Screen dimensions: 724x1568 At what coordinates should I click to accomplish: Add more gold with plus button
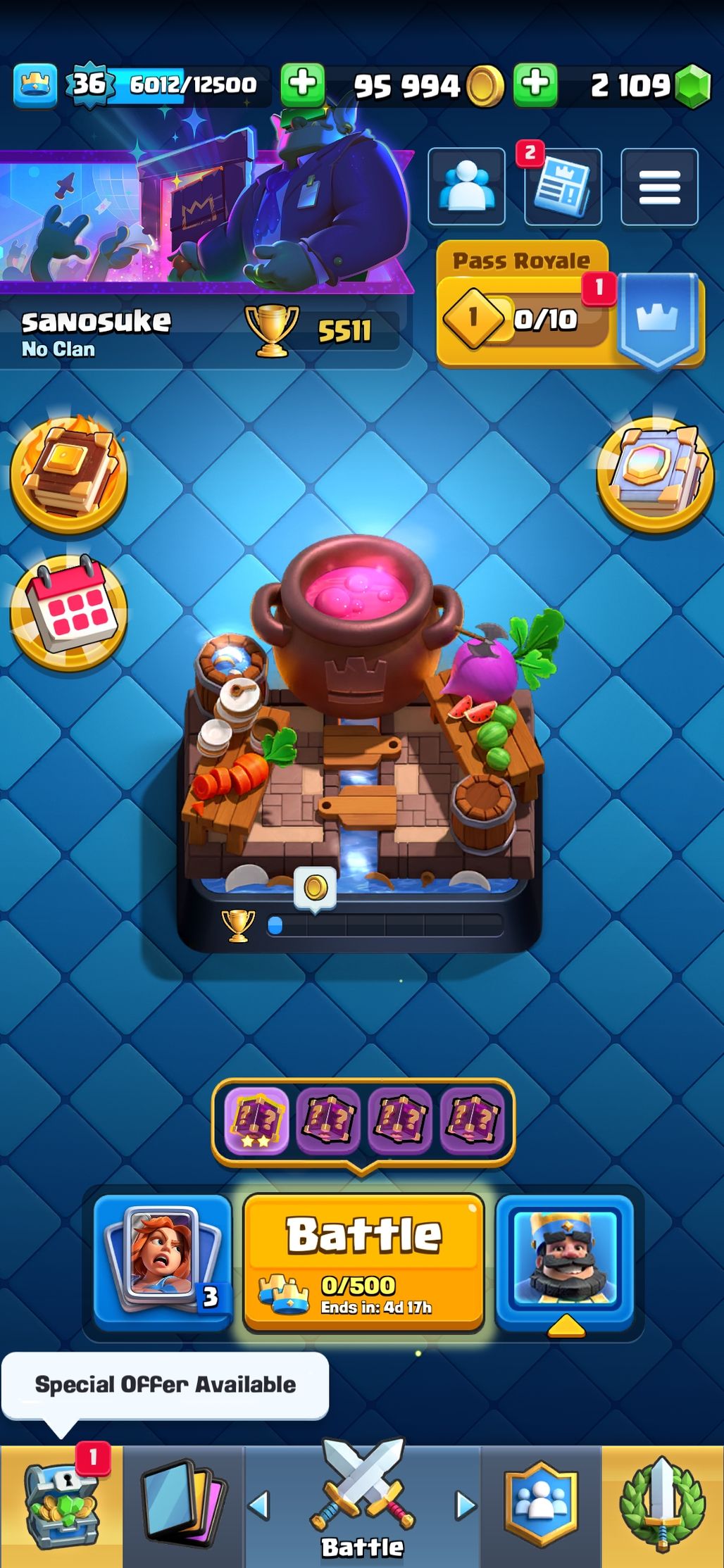(303, 84)
